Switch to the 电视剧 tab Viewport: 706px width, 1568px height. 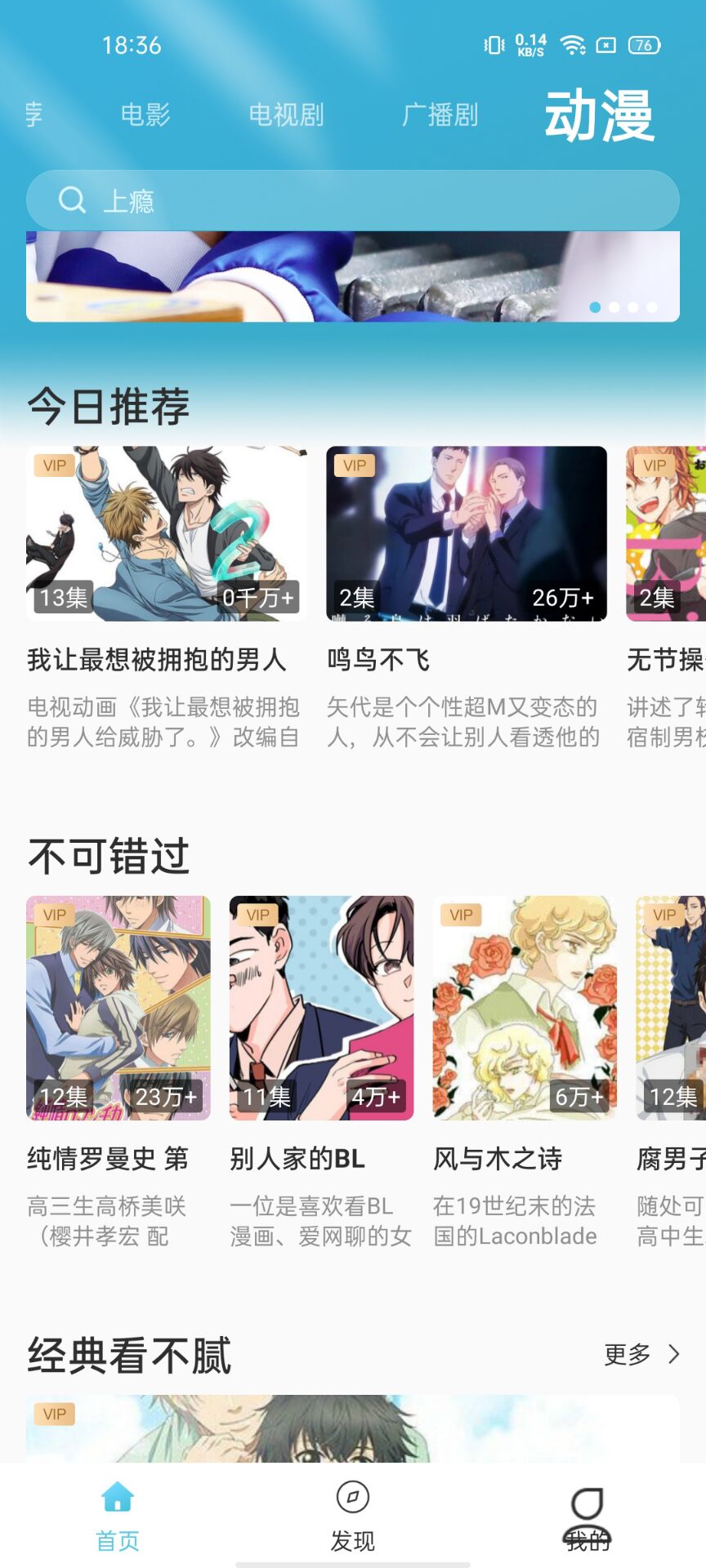[x=286, y=115]
